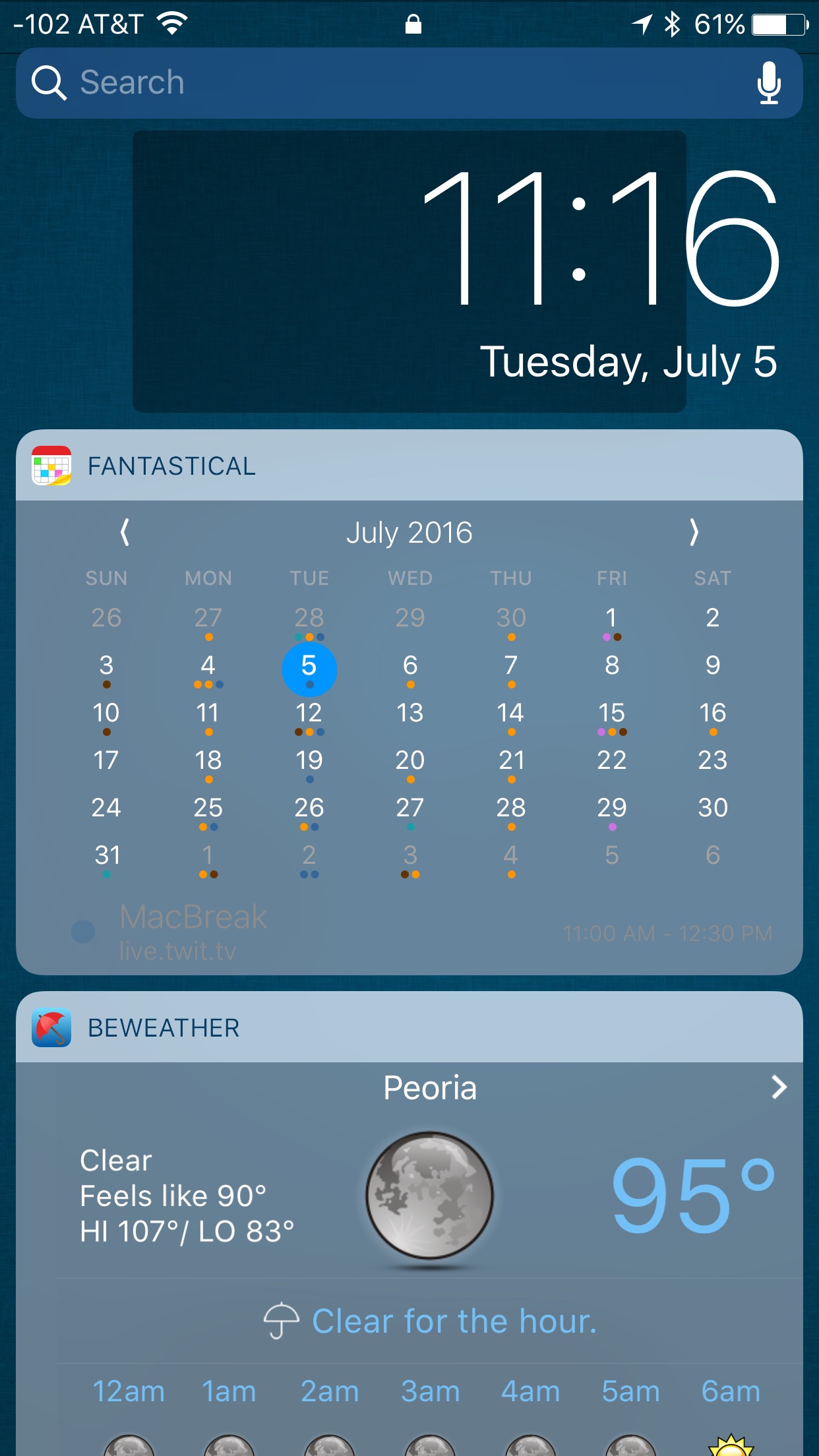Choose July 29 in the calendar

[x=611, y=808]
